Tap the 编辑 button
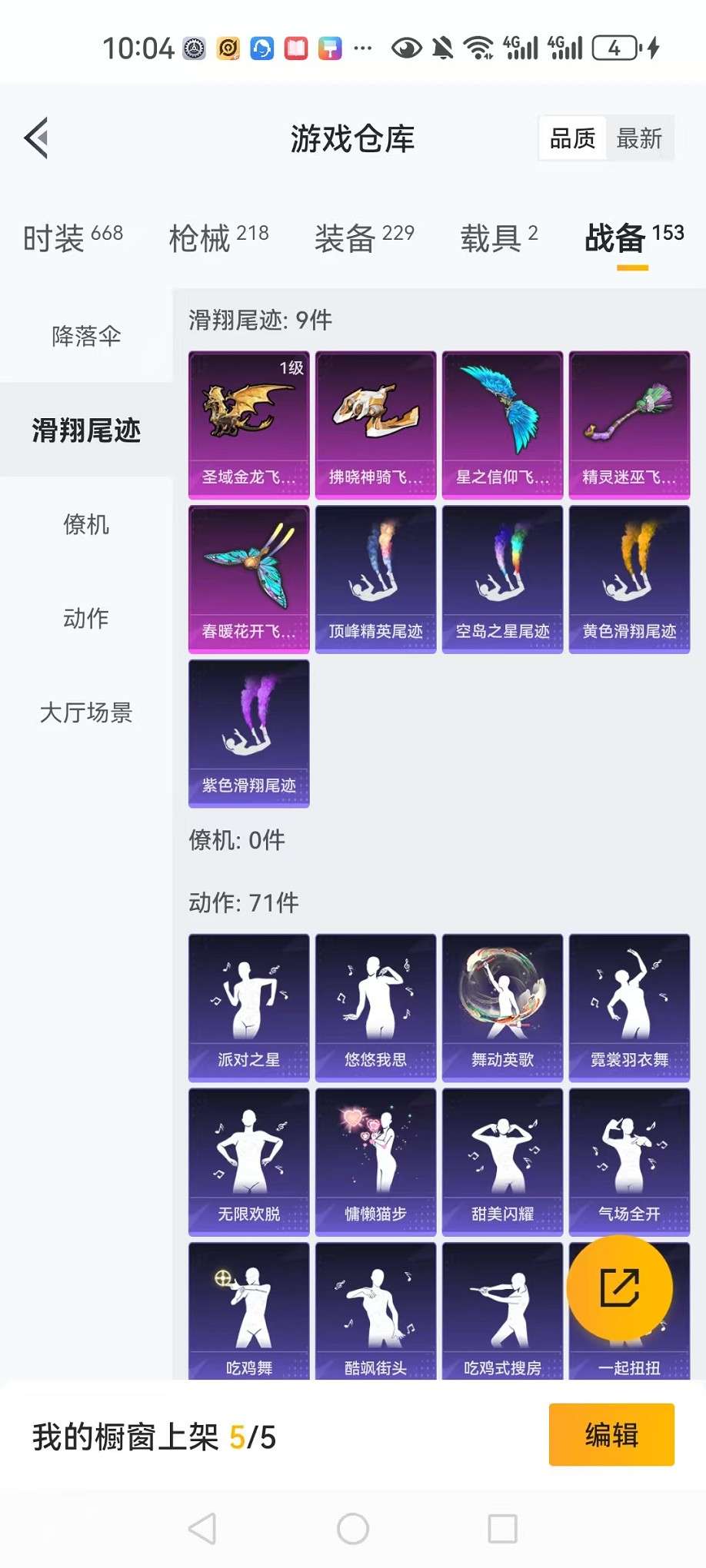Viewport: 706px width, 1568px height. click(611, 1435)
